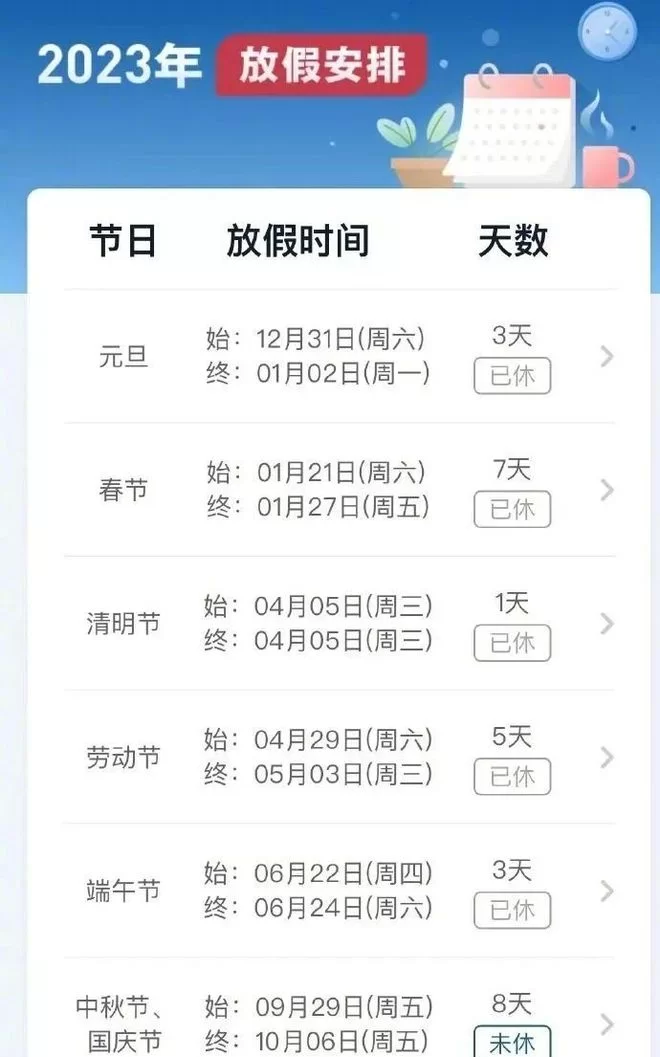The width and height of the screenshot is (660, 1057).
Task: Open the 元旦 holiday details row
Action: point(340,357)
